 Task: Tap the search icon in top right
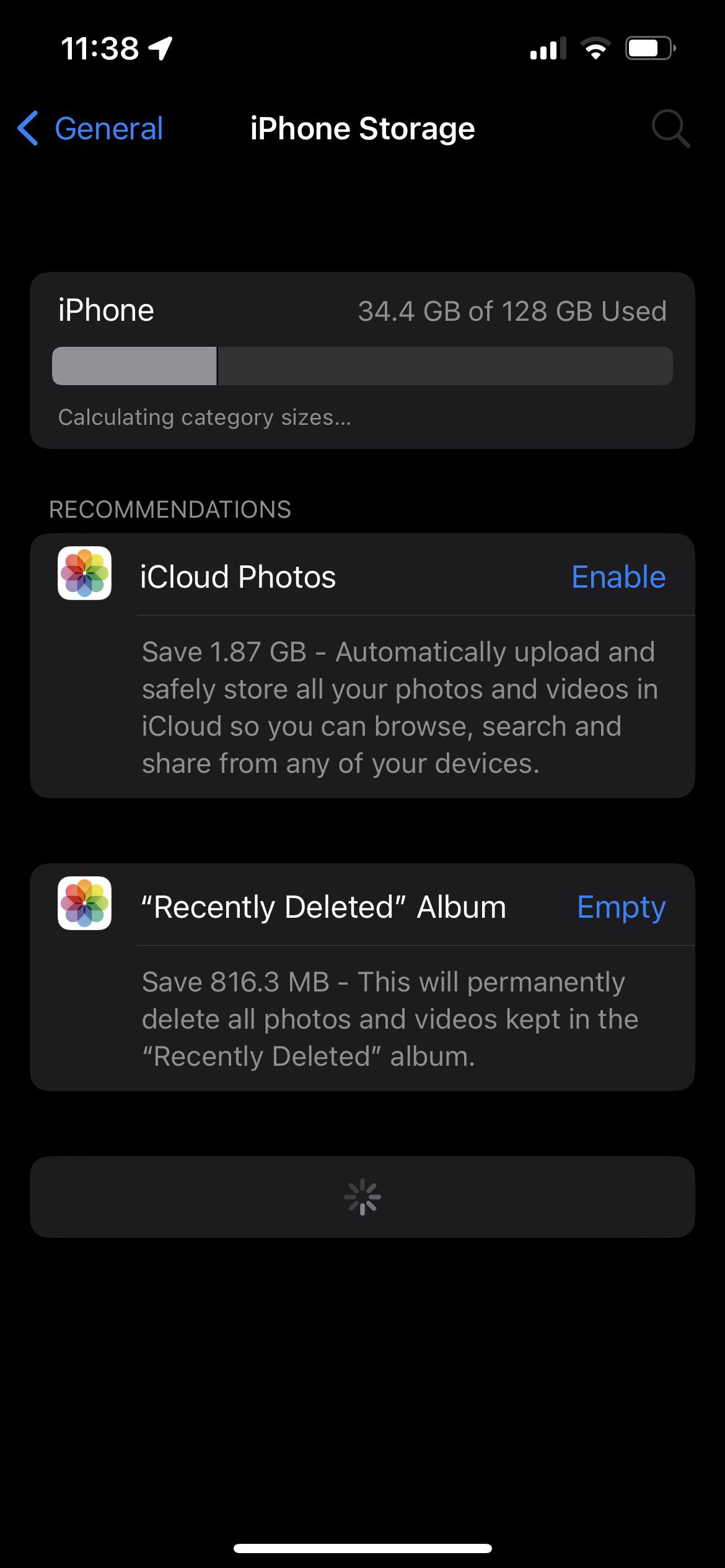pyautogui.click(x=671, y=129)
